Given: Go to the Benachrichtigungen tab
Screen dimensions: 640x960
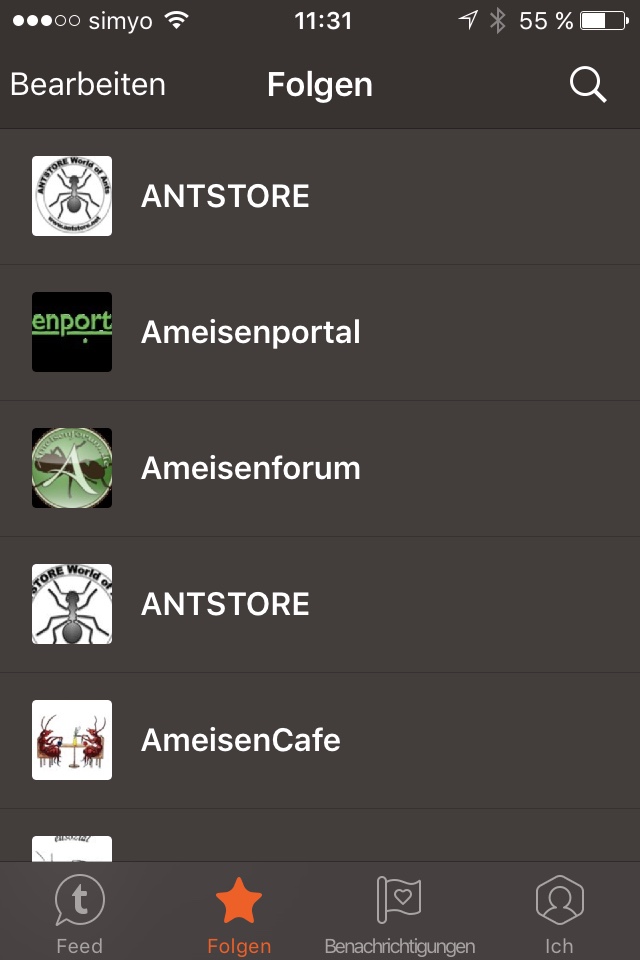Looking at the screenshot, I should [x=399, y=914].
